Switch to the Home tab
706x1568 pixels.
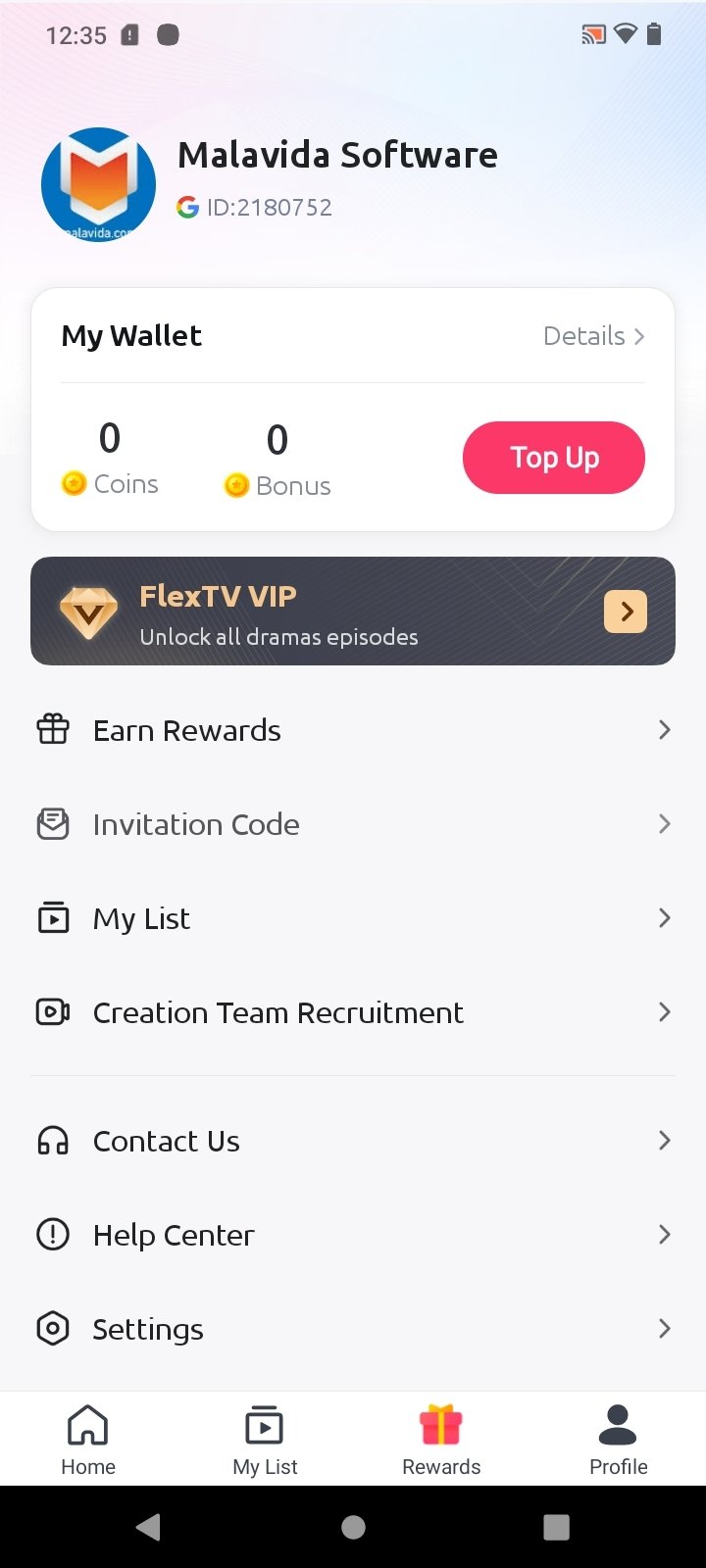pyautogui.click(x=88, y=1439)
